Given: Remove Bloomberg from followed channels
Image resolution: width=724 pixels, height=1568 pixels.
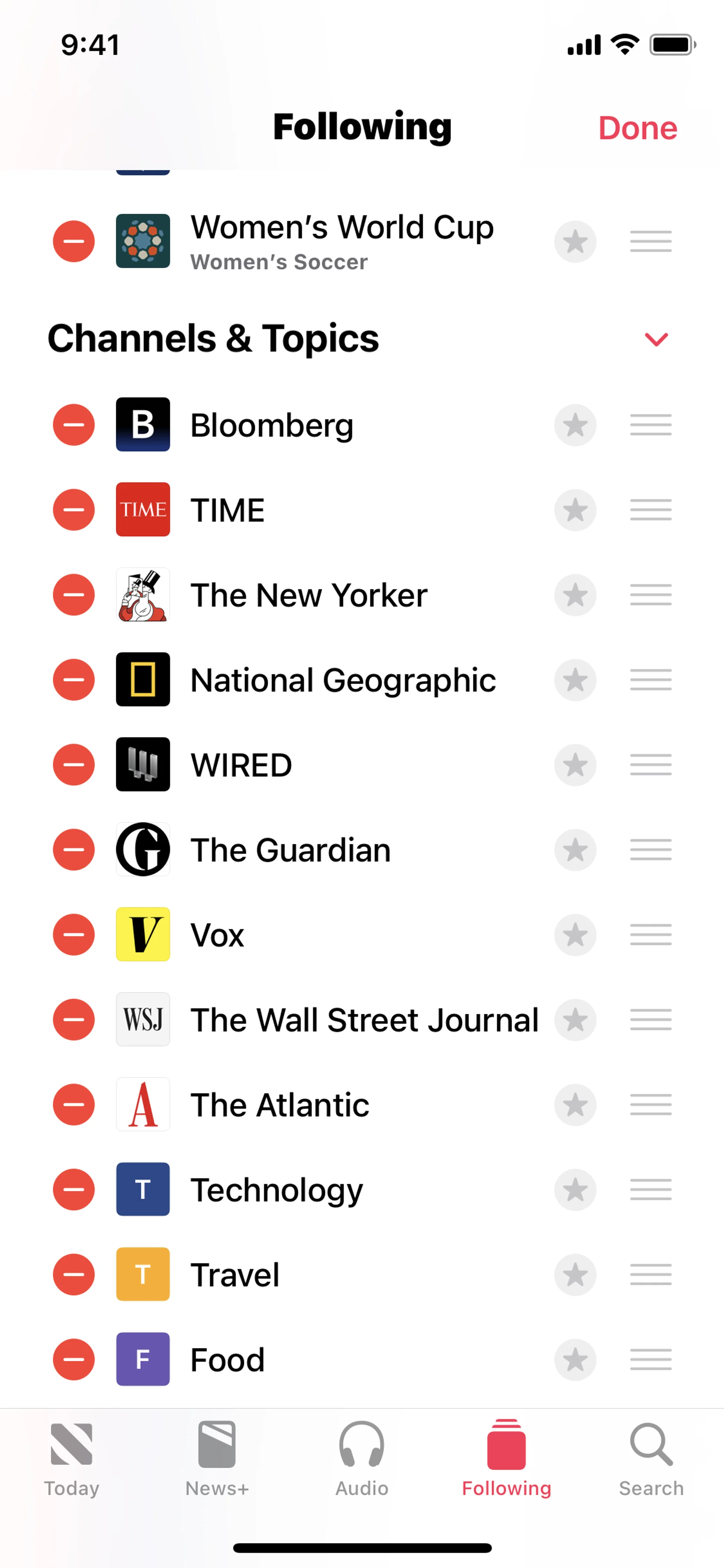Looking at the screenshot, I should [74, 425].
